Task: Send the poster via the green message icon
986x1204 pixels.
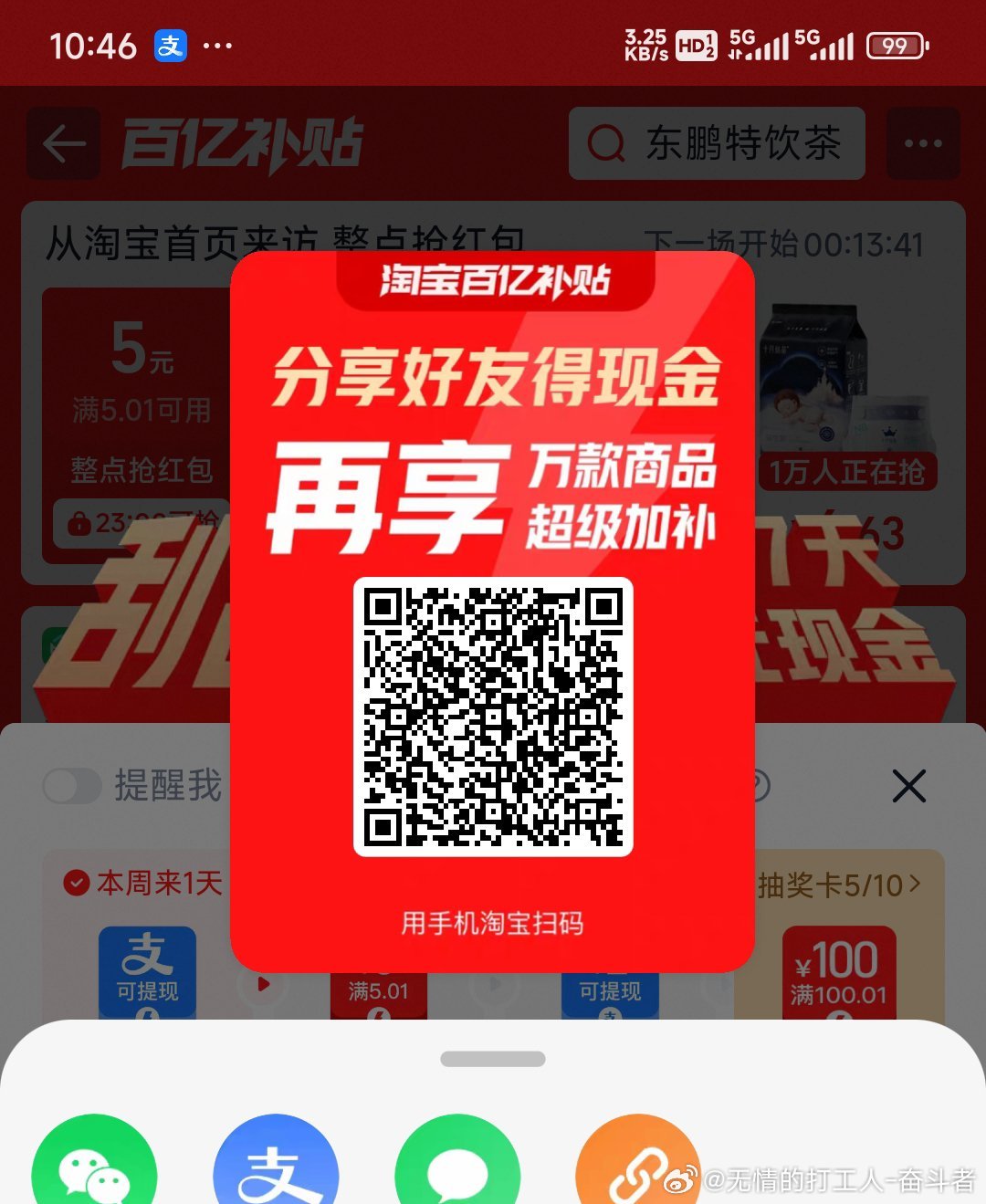Action: click(x=457, y=1168)
